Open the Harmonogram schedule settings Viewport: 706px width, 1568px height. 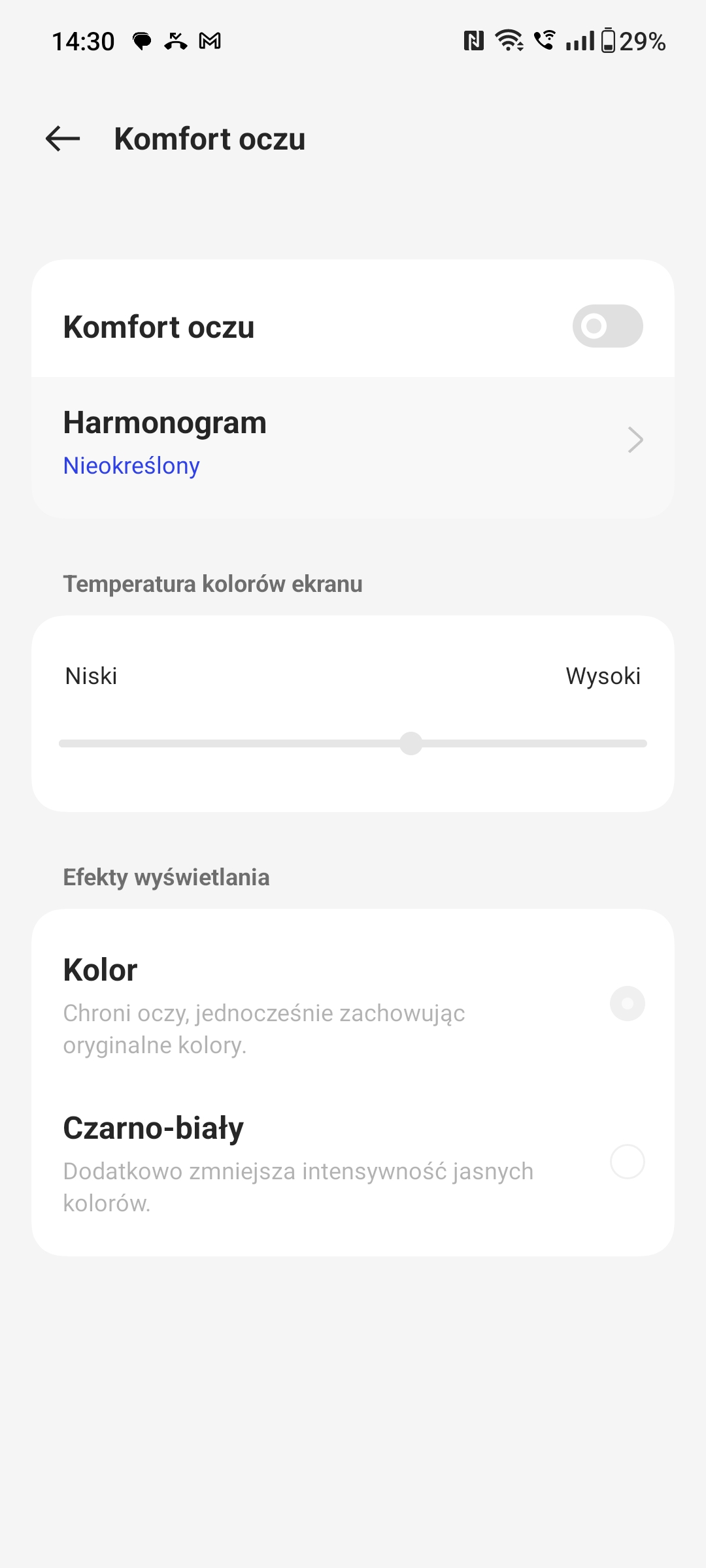coord(353,442)
